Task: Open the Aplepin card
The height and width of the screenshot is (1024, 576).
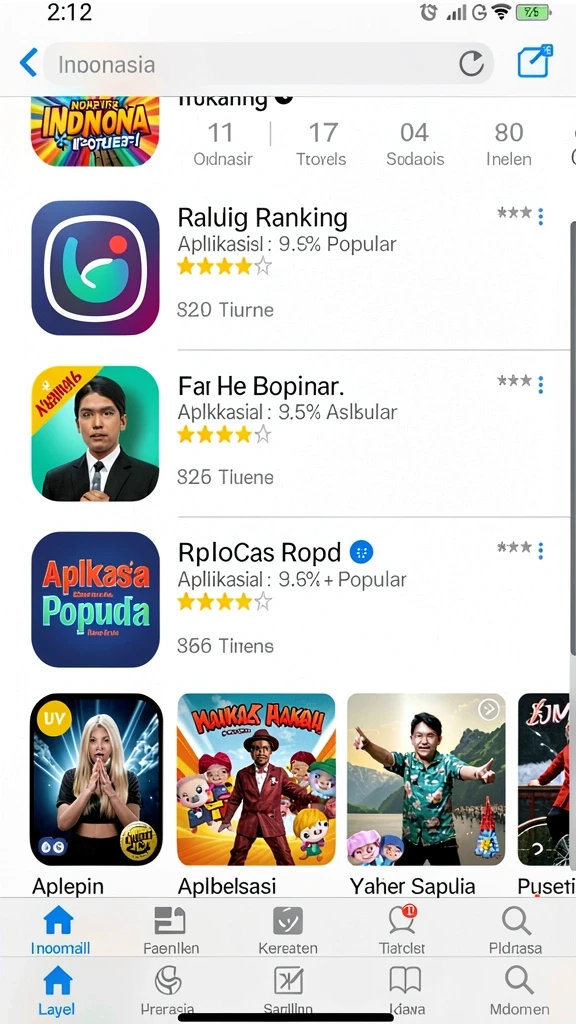Action: [96, 794]
